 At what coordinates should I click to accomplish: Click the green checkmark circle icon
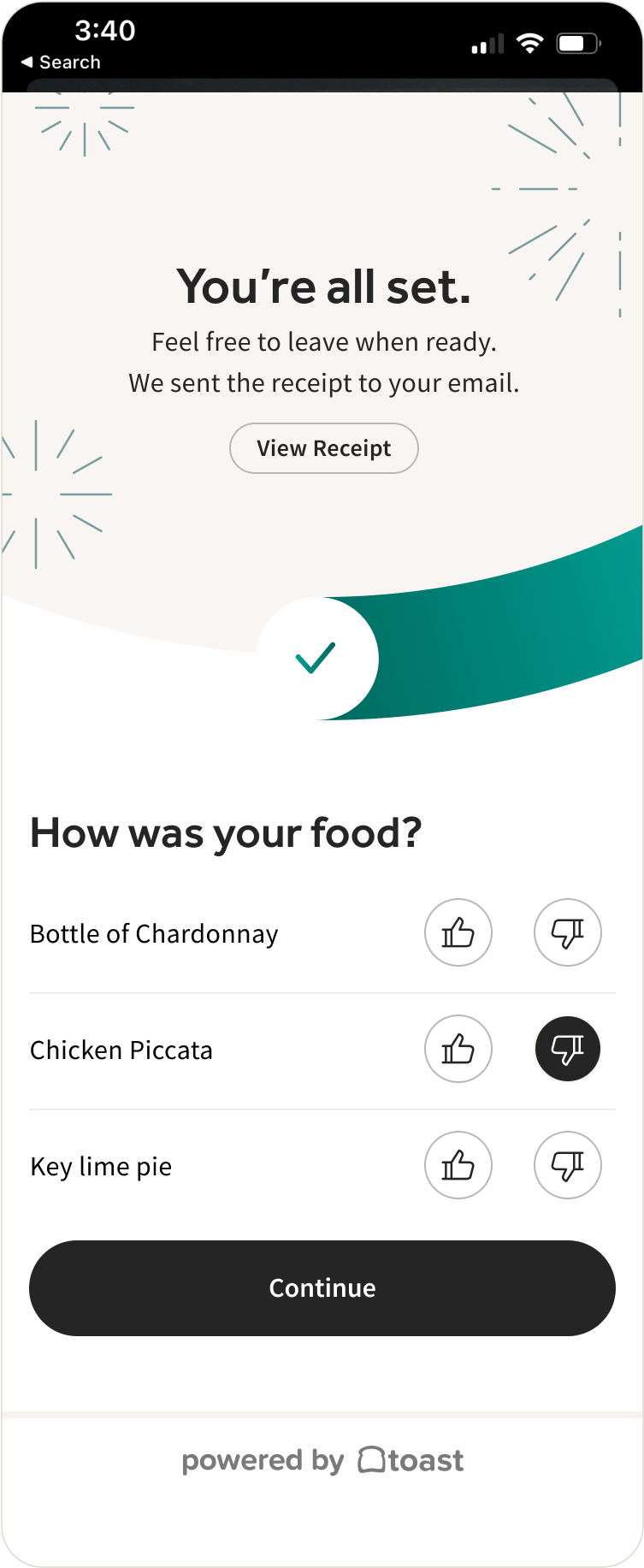pos(316,658)
